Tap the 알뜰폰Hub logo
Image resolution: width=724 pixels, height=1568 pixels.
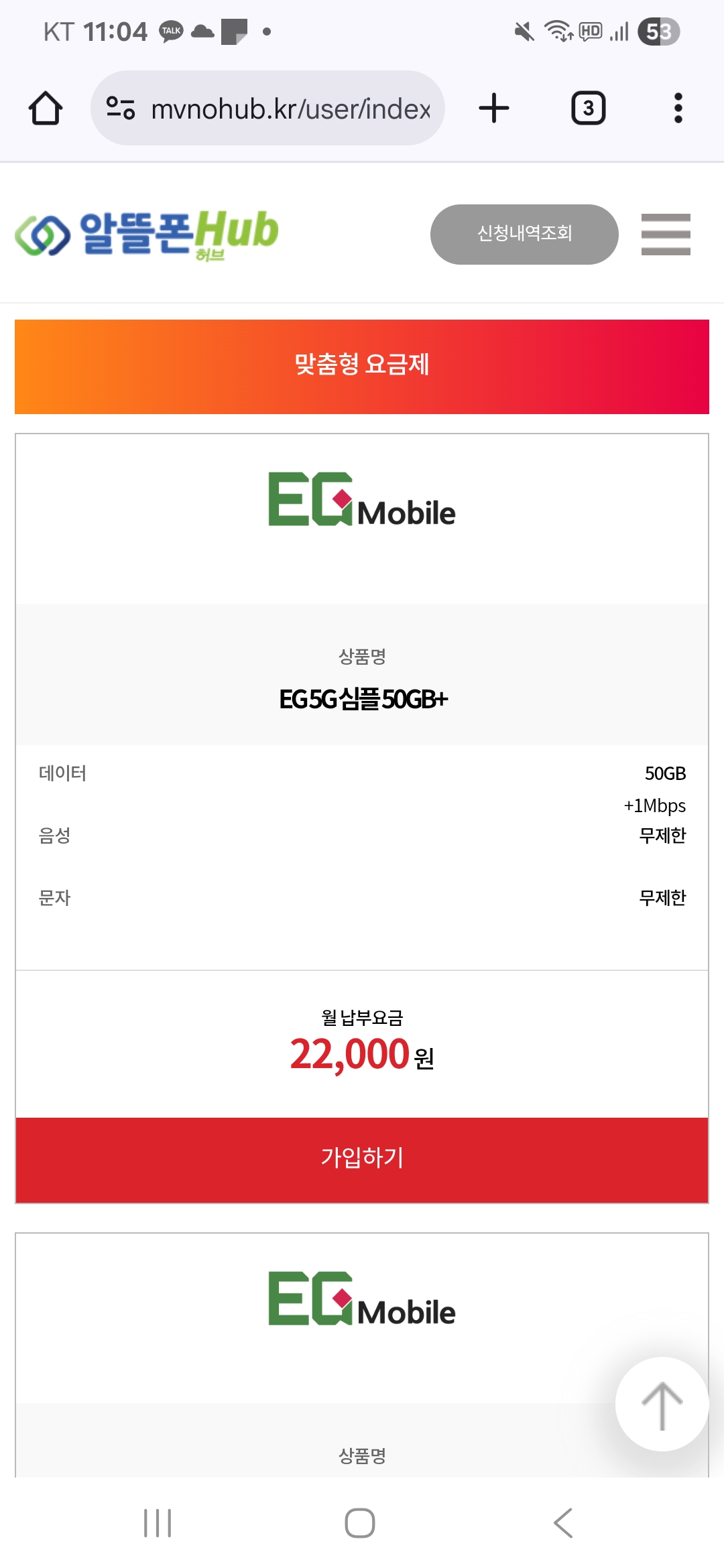coord(147,235)
